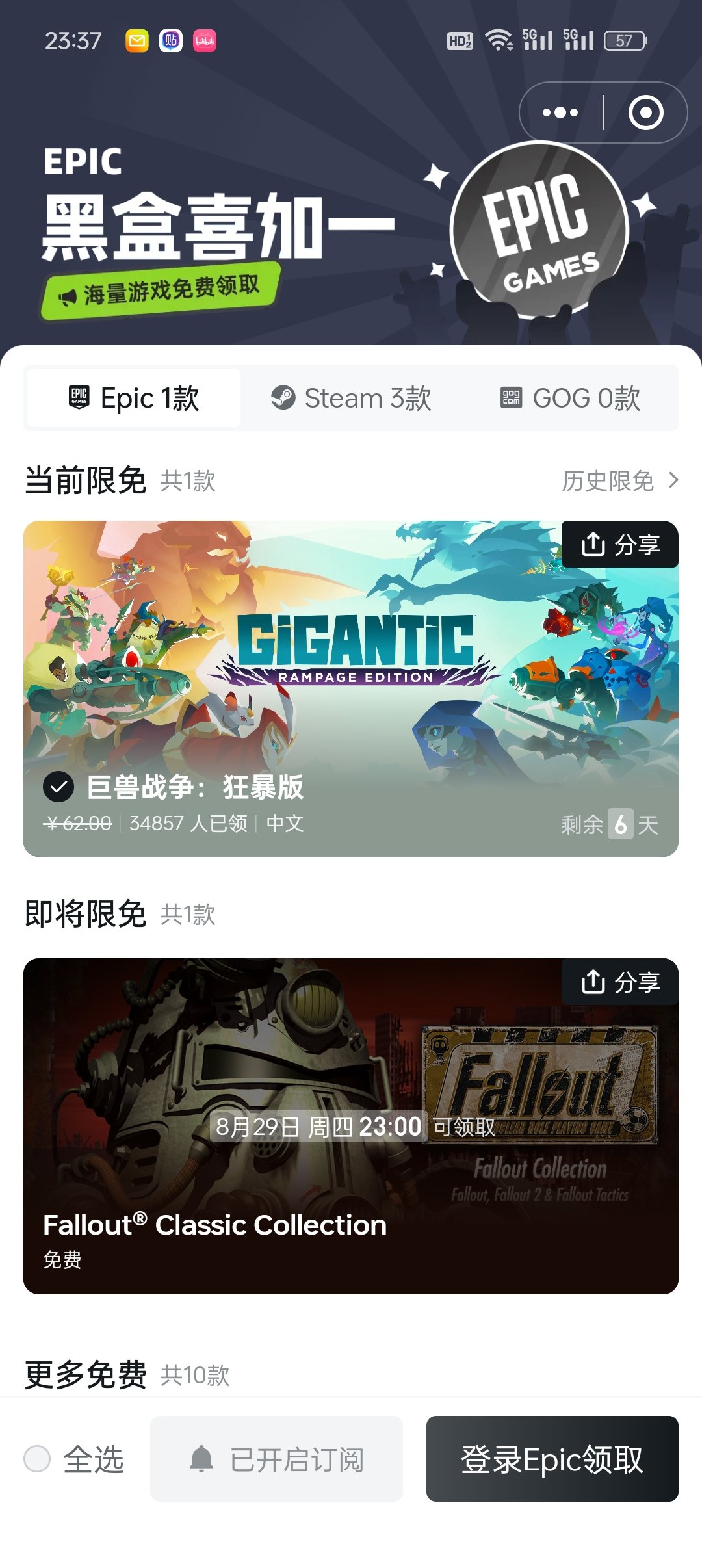702x1568 pixels.
Task: Share the Gigantic Rampage Edition game
Action: 620,544
